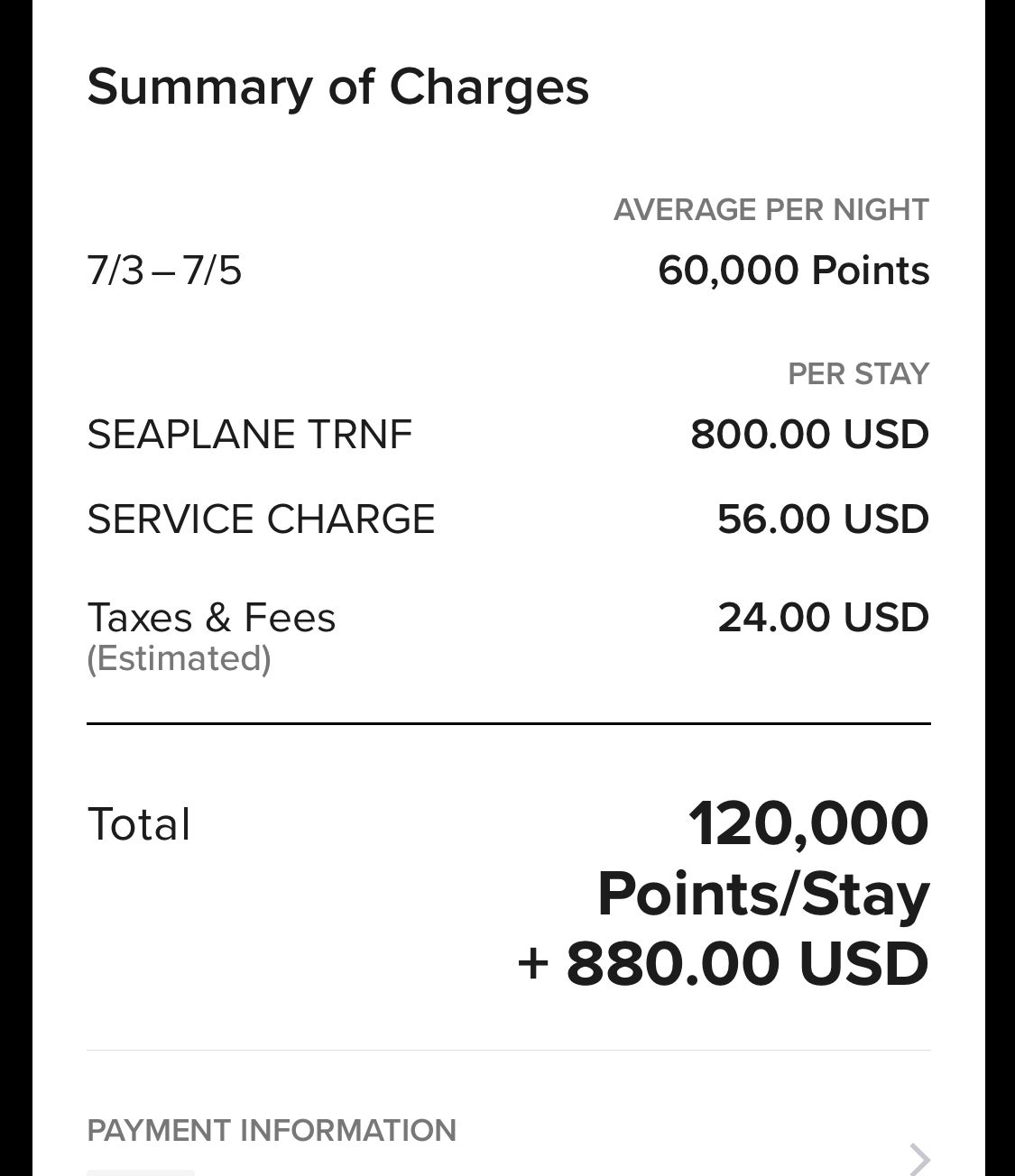Select the SEAPLANE TRNF charge row
Viewport: 1015px width, 1176px height.
249,433
